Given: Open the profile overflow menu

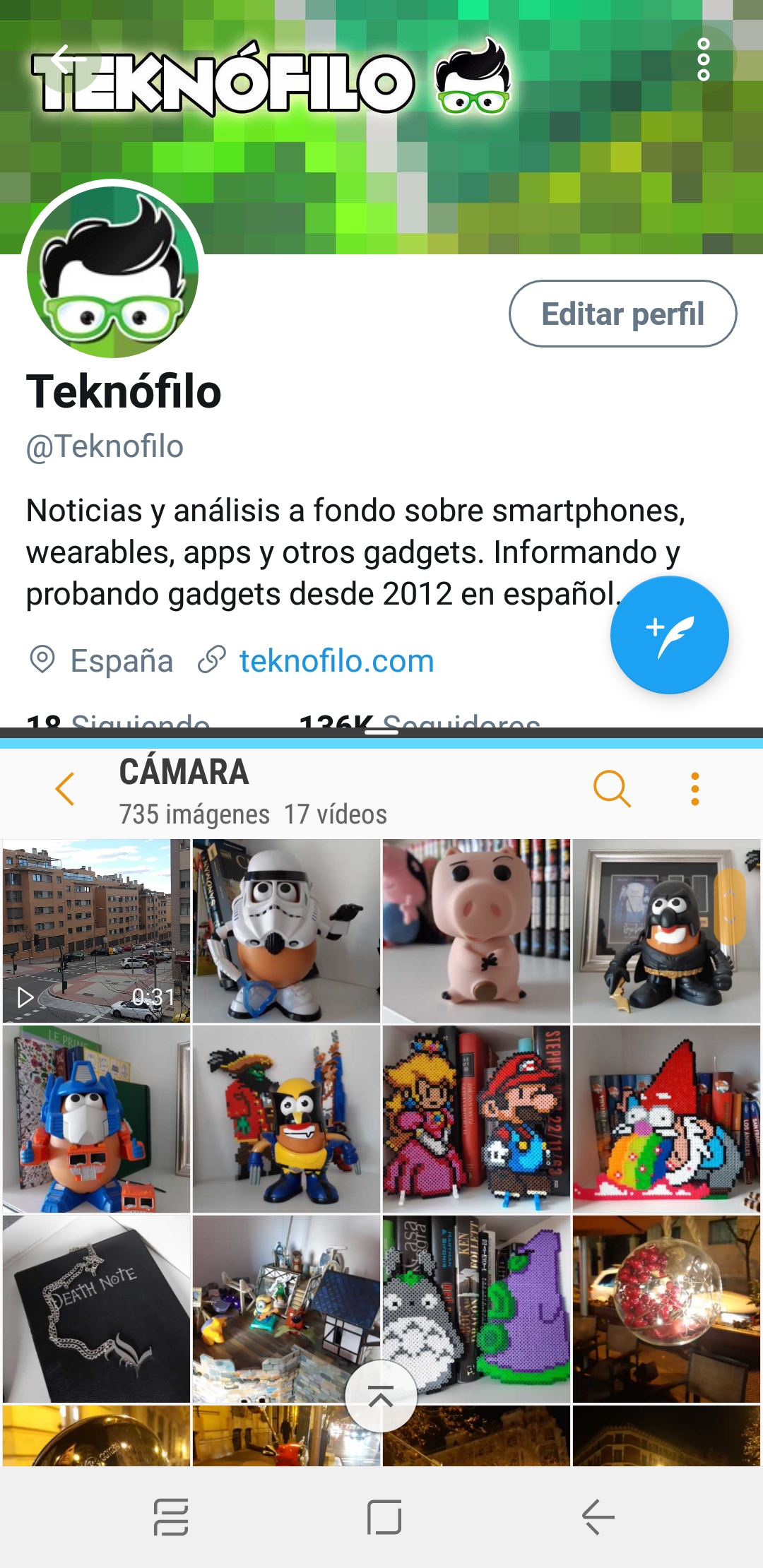Looking at the screenshot, I should (703, 59).
